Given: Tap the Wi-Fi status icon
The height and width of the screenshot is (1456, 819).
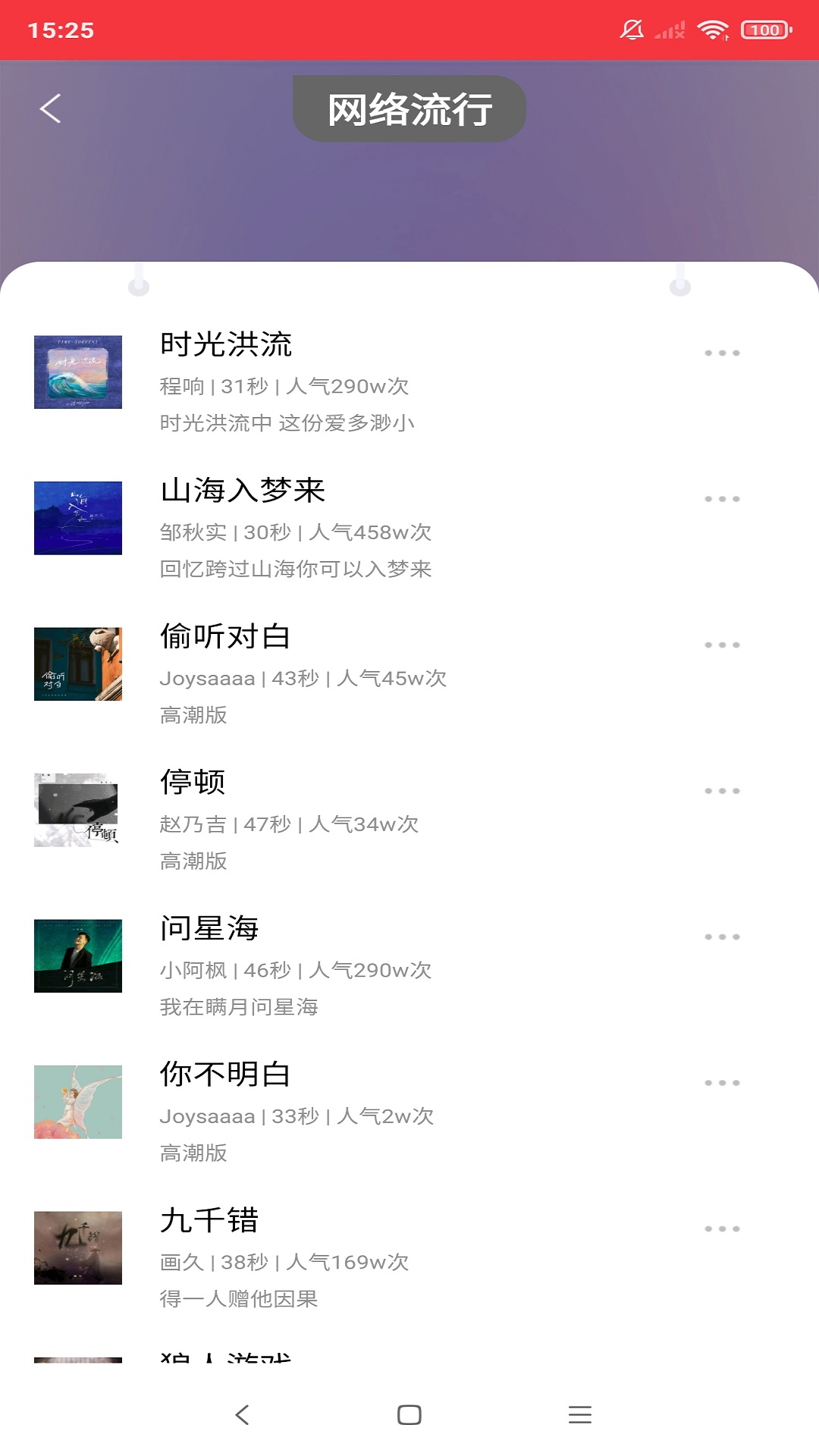Looking at the screenshot, I should pos(713,30).
